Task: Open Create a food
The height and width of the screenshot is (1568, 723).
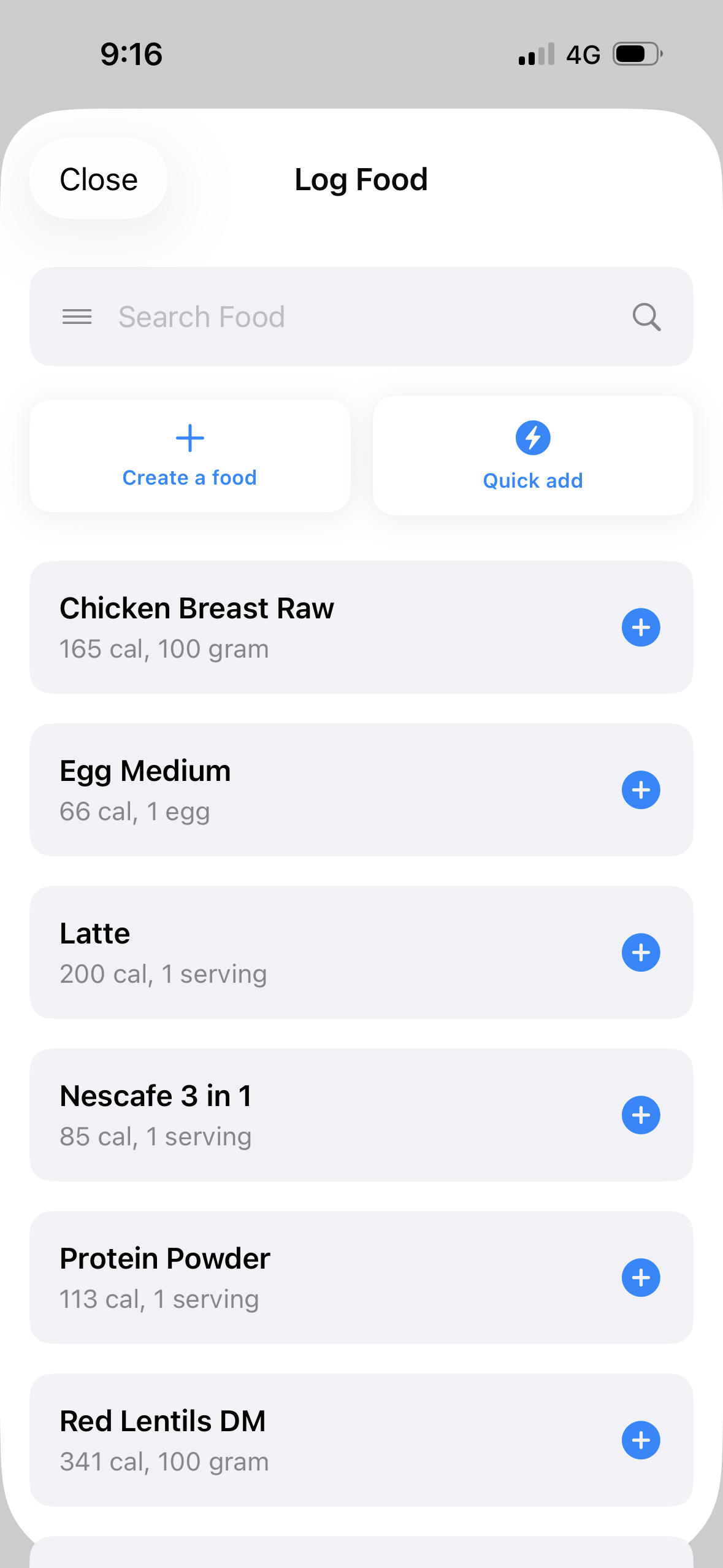Action: coord(189,455)
